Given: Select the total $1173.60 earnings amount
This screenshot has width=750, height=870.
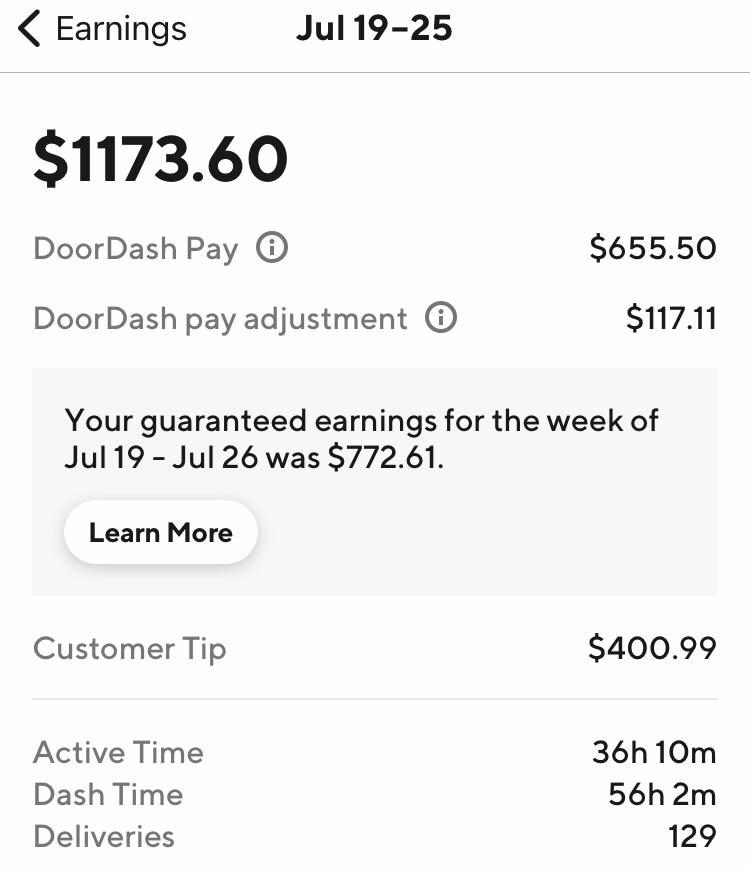Looking at the screenshot, I should (x=160, y=156).
